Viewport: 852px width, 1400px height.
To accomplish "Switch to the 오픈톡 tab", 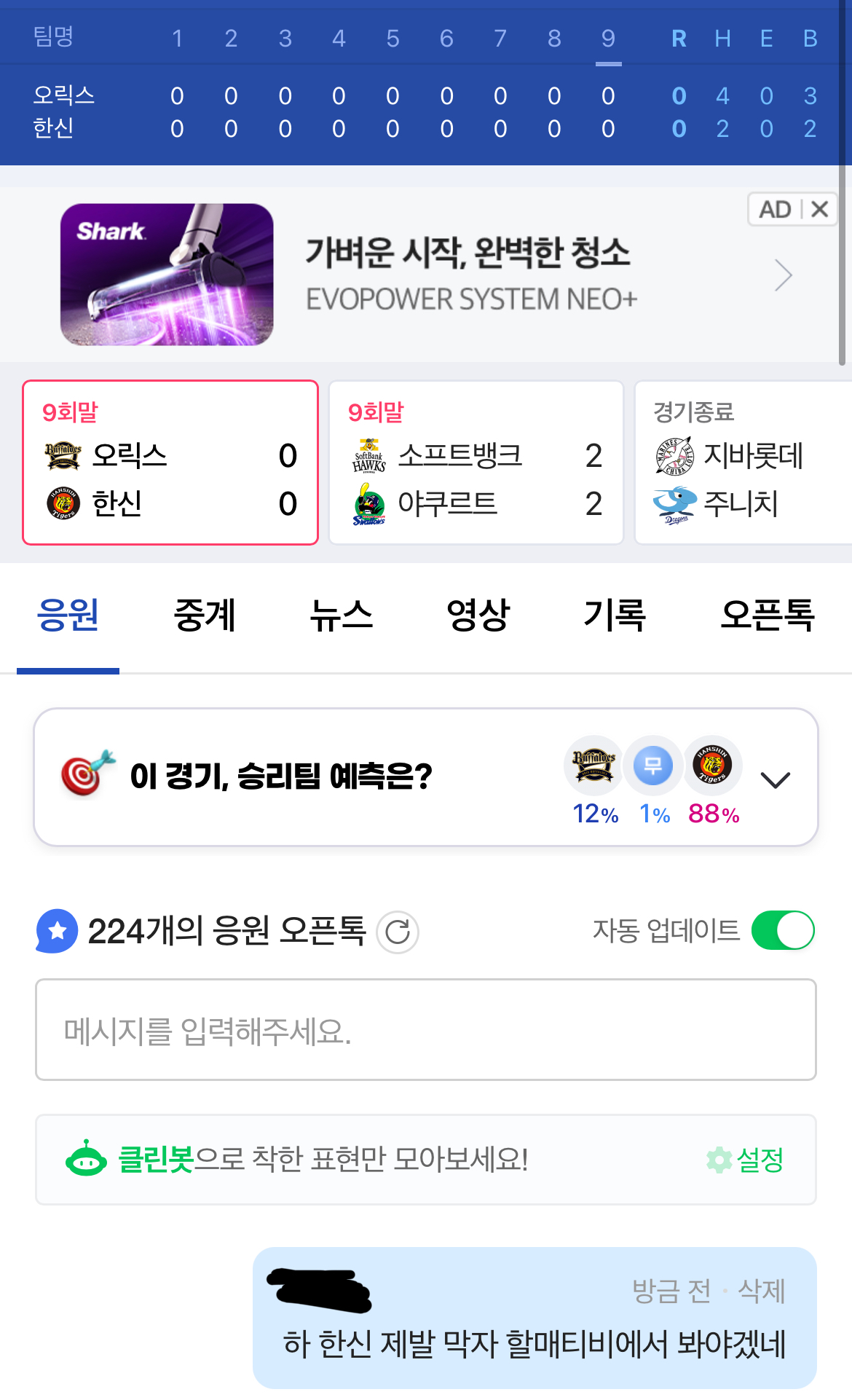I will [767, 616].
